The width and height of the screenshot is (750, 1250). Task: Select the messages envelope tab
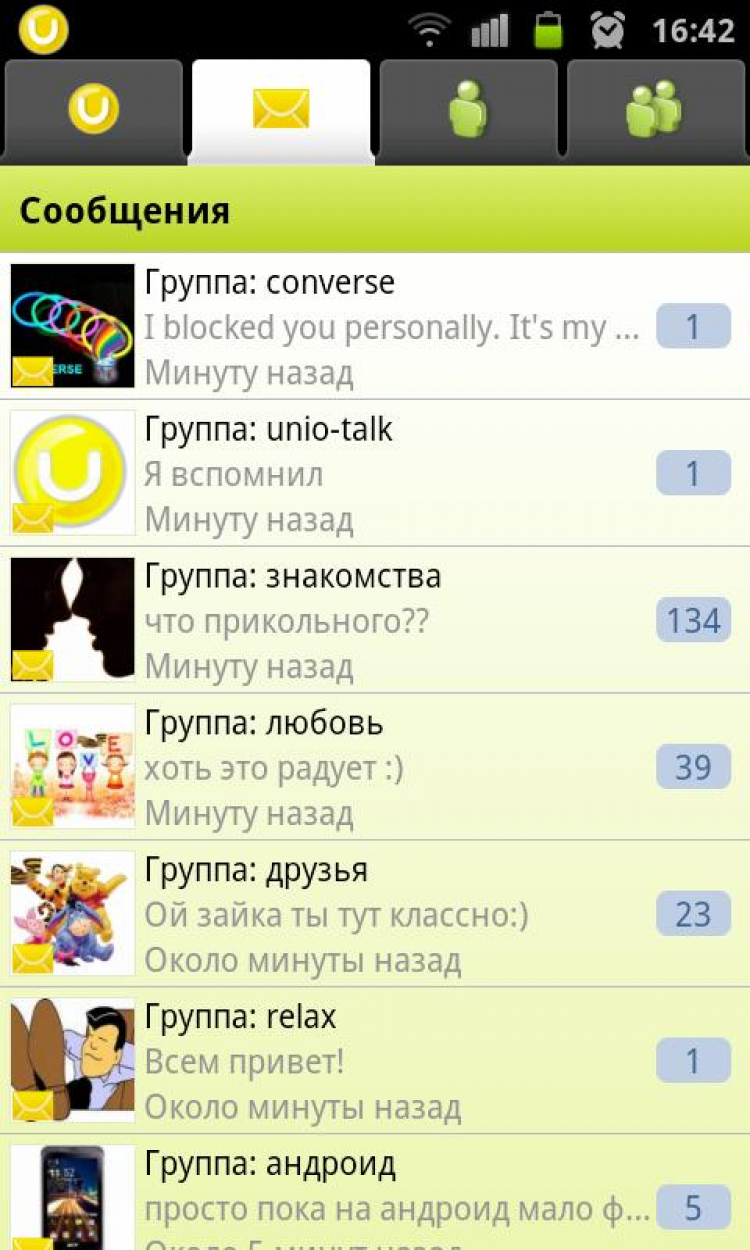point(281,109)
